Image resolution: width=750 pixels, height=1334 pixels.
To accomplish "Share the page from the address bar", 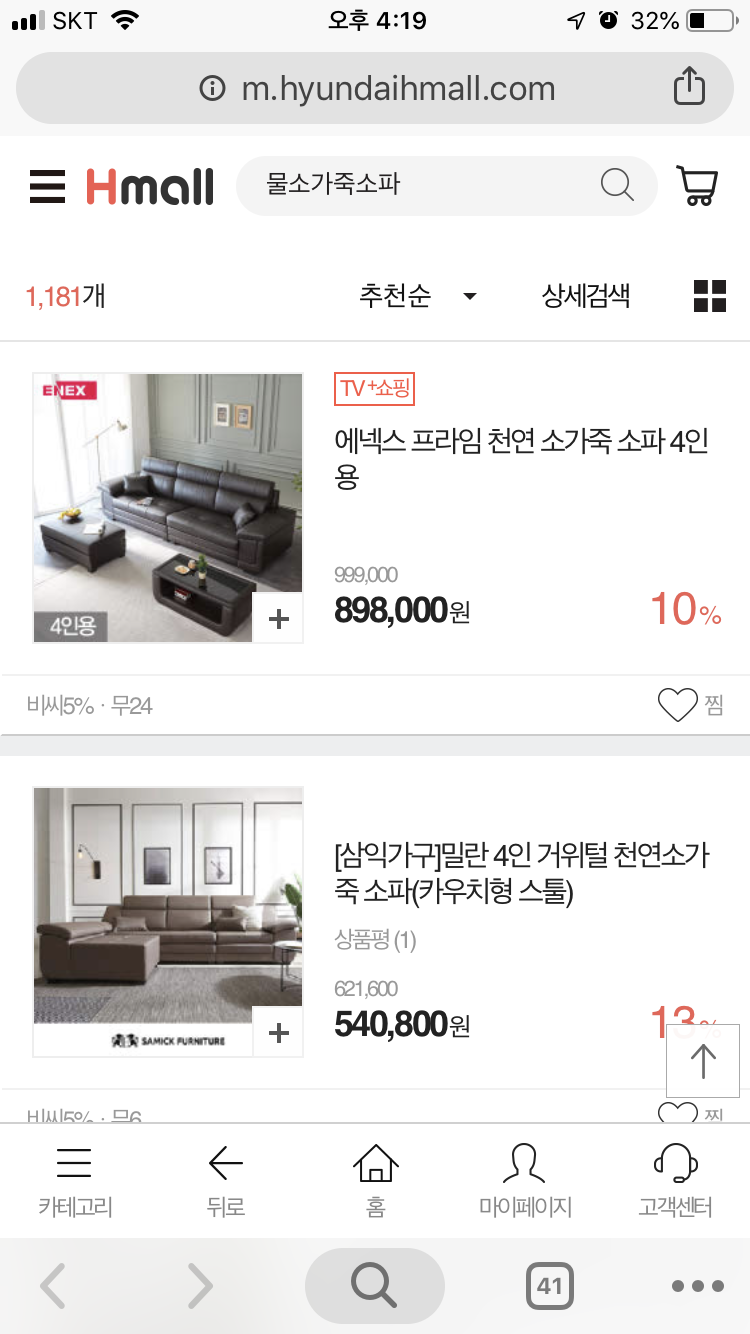I will (689, 88).
